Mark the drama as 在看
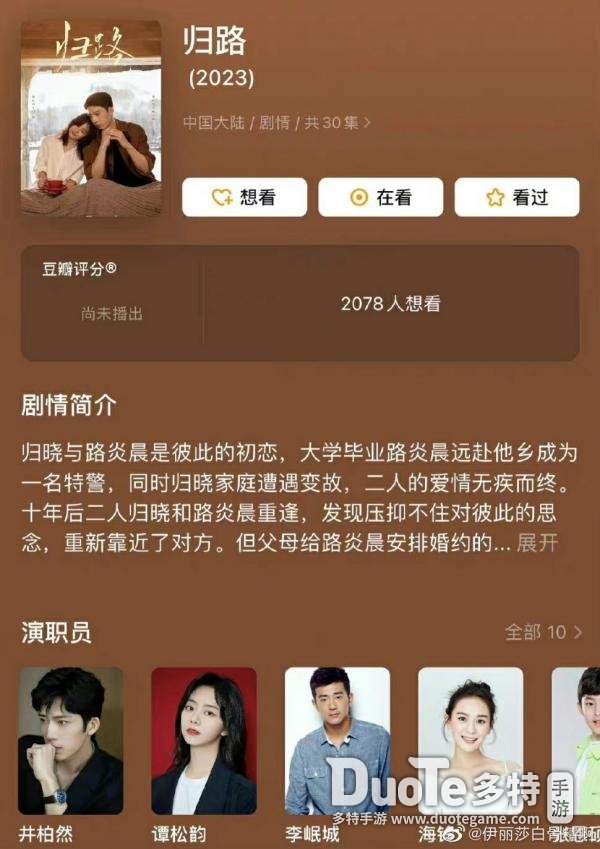Screen dimensions: 600x849 pos(380,198)
